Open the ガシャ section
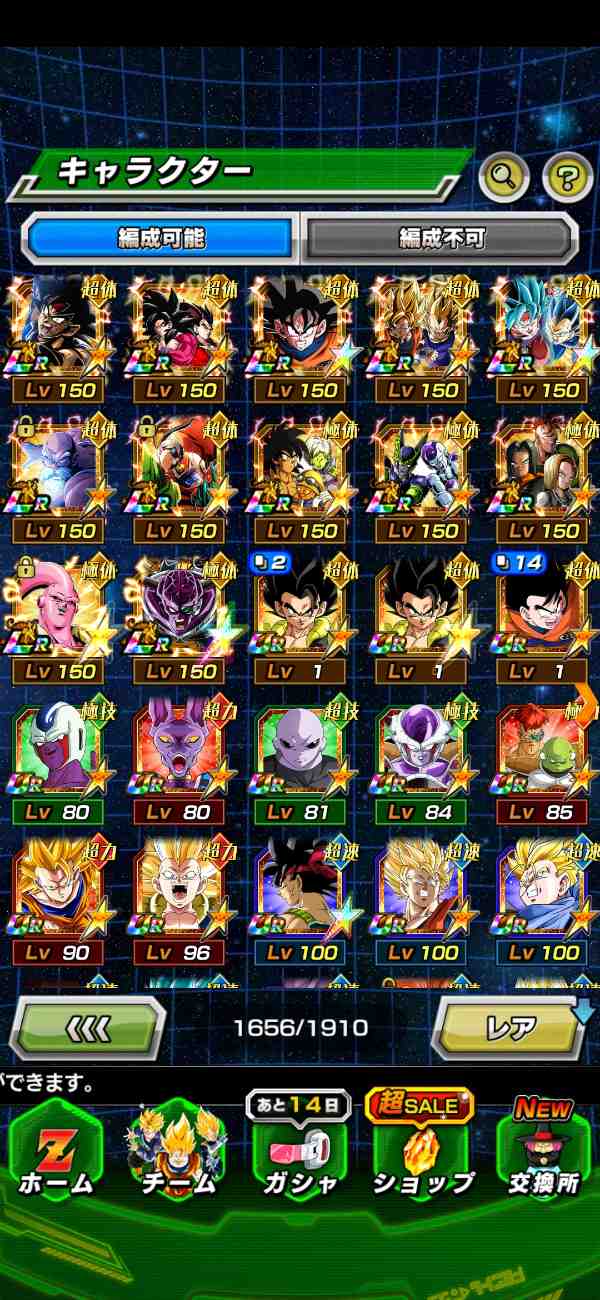The height and width of the screenshot is (1300, 600). pos(299,1150)
